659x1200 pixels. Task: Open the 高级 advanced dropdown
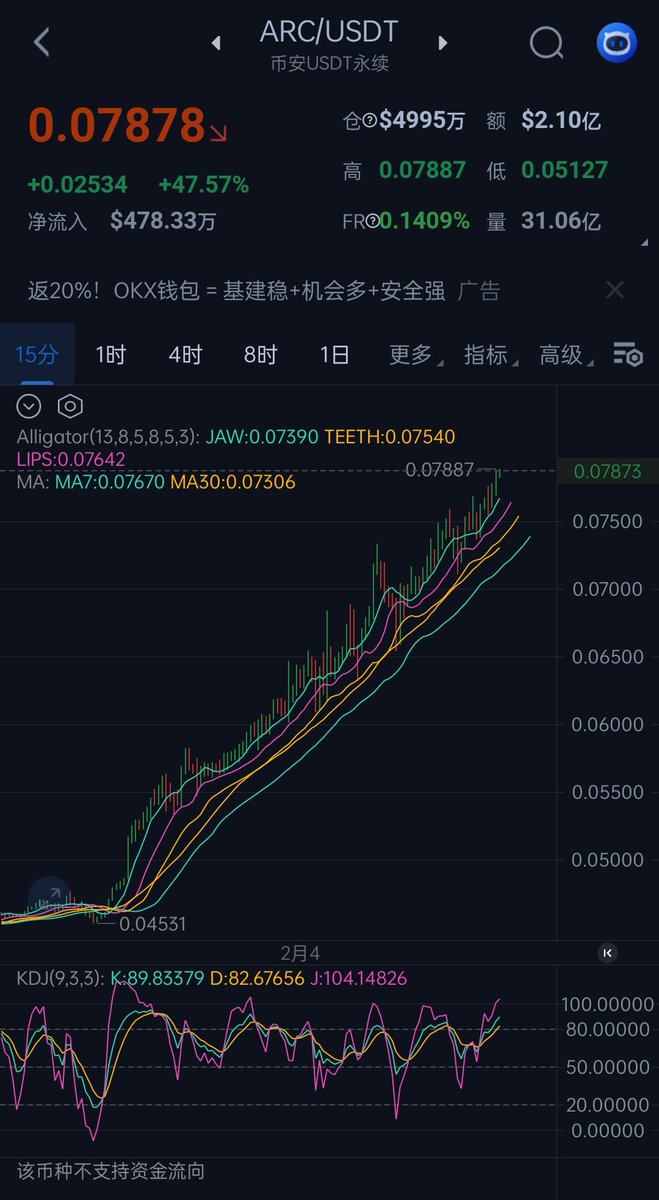click(564, 355)
